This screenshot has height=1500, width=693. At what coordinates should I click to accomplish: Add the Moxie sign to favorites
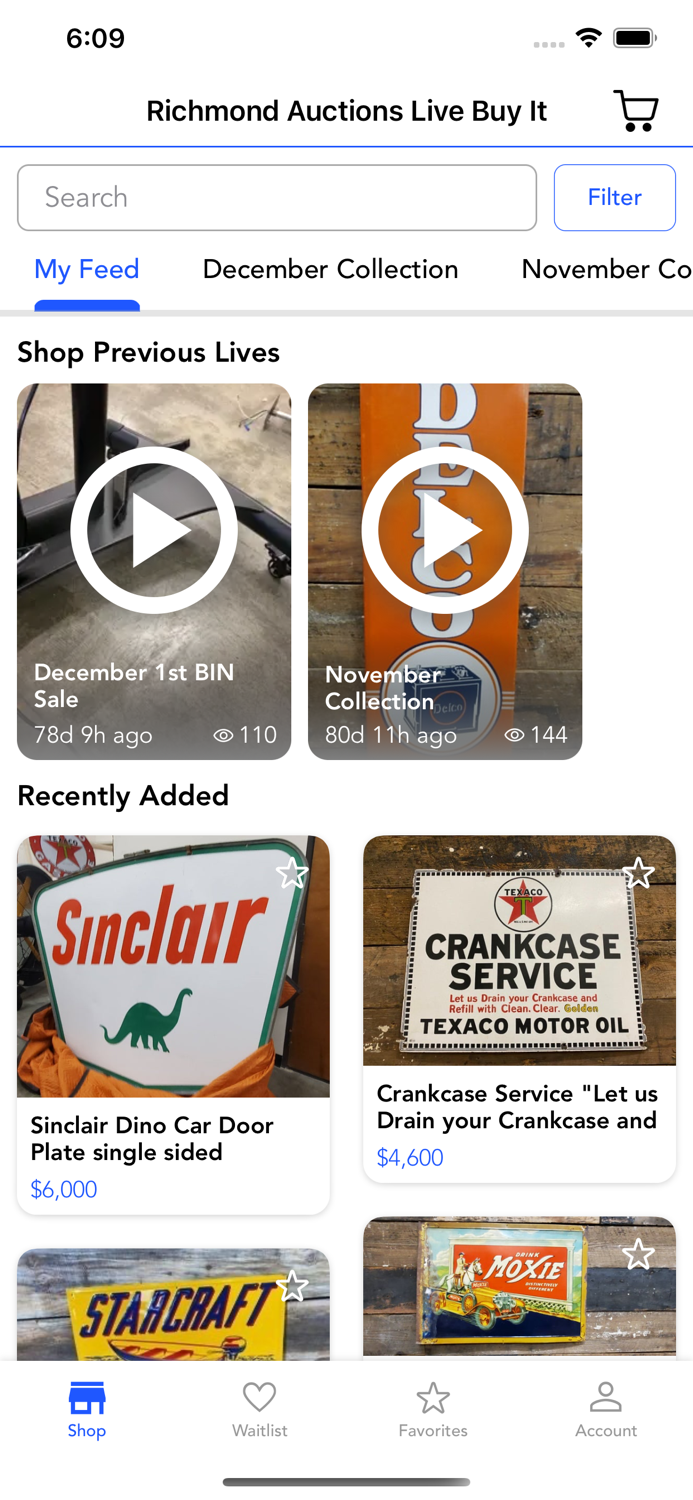tap(639, 1254)
